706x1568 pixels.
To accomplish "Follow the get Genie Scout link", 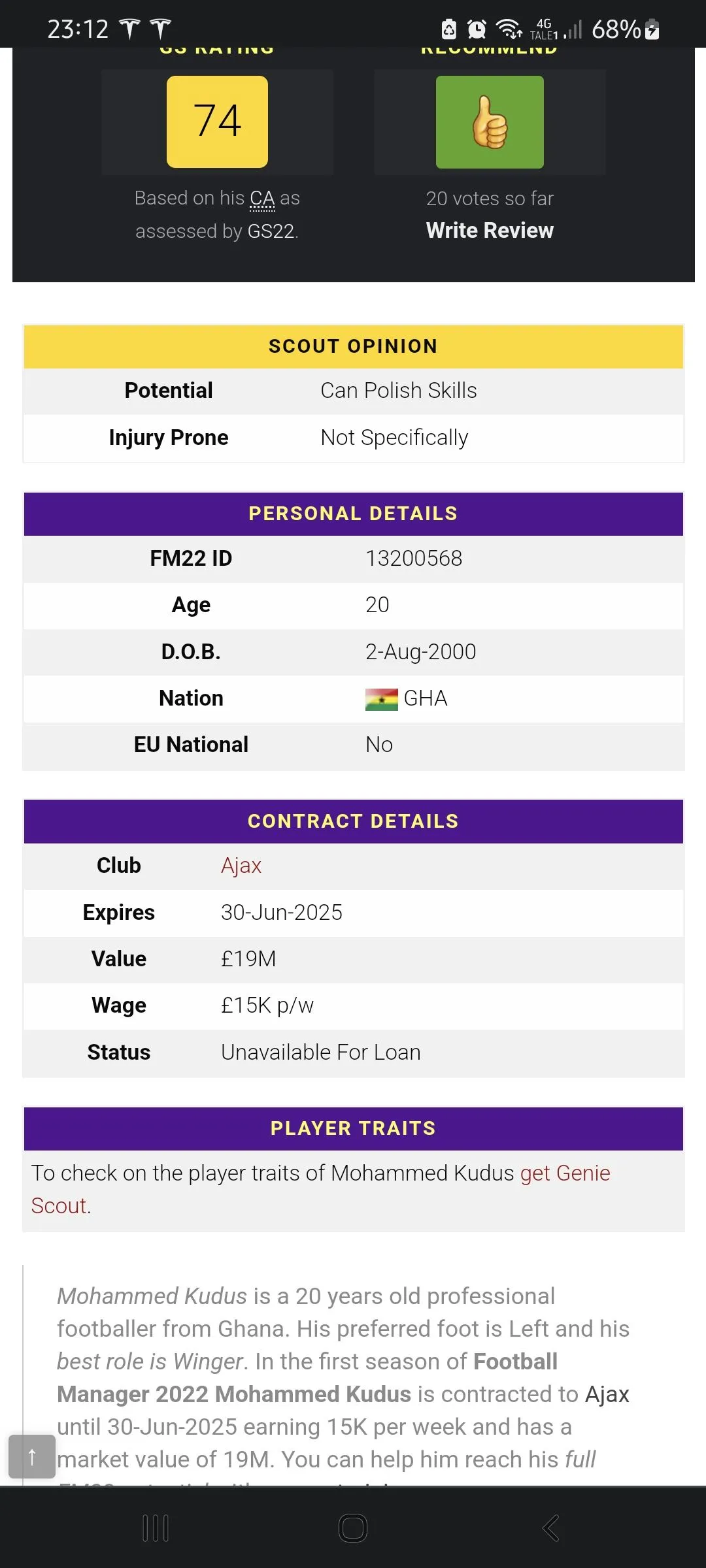I will (565, 1173).
